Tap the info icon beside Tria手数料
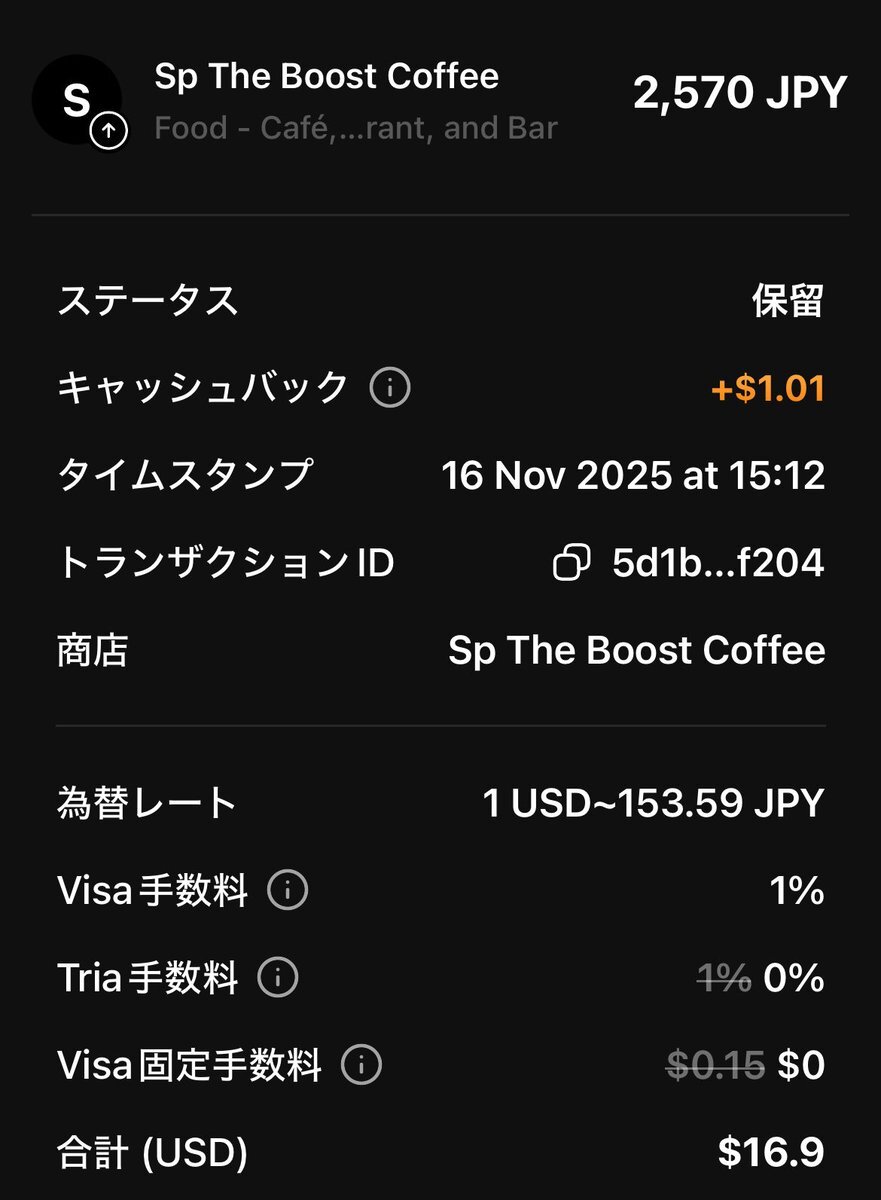The height and width of the screenshot is (1200, 881). point(278,977)
